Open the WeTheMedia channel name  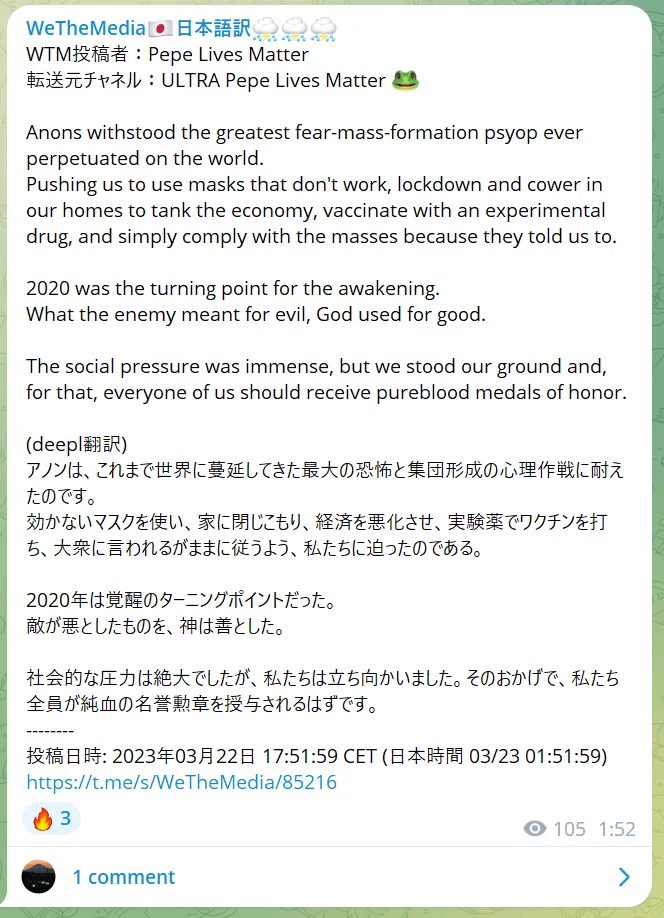pyautogui.click(x=182, y=28)
